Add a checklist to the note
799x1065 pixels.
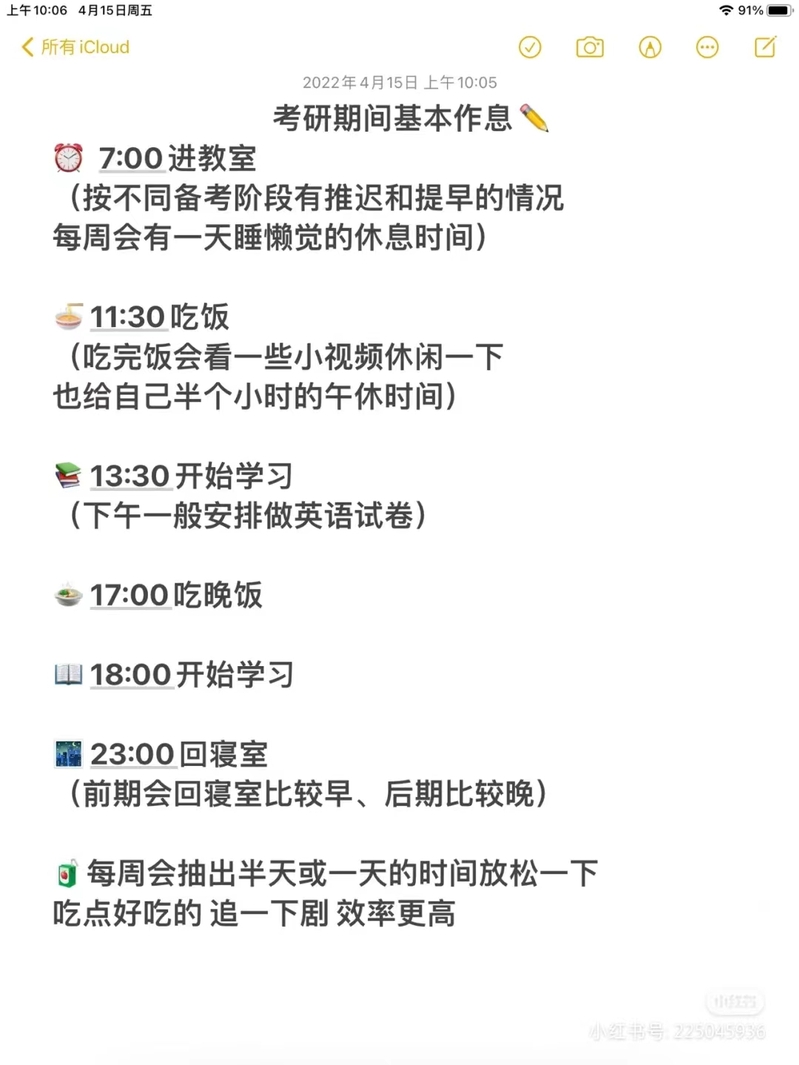tap(530, 47)
